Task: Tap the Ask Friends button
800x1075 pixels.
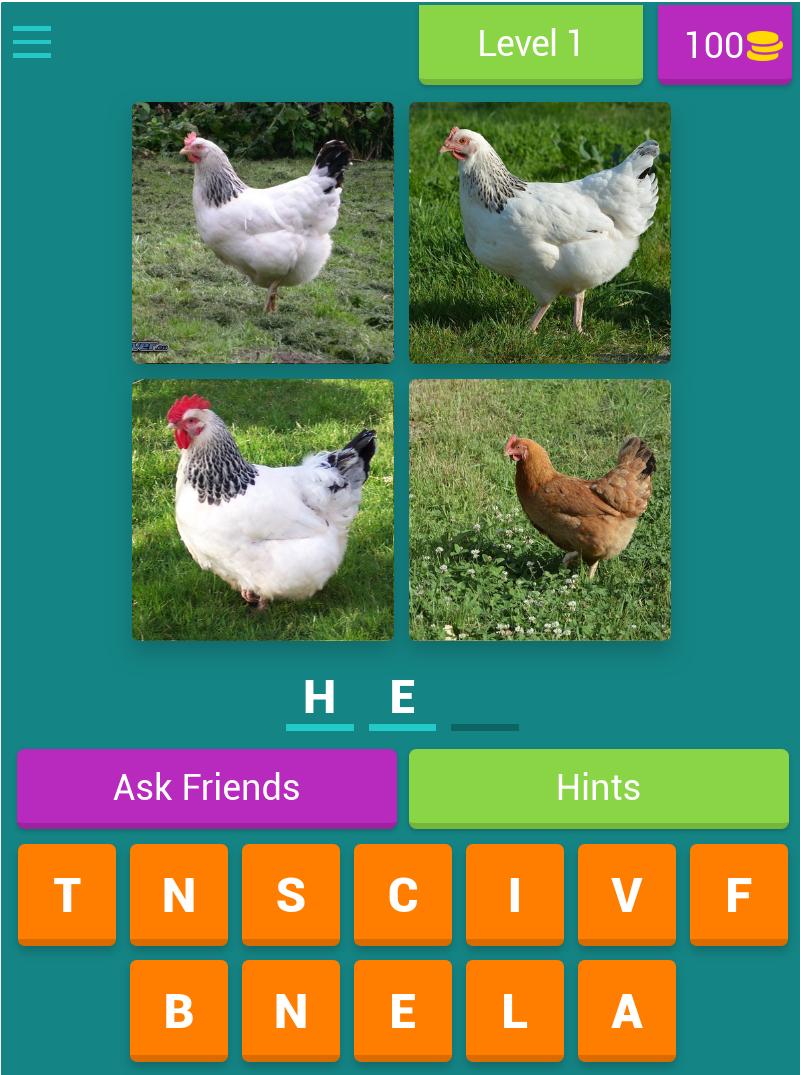Action: pos(207,787)
